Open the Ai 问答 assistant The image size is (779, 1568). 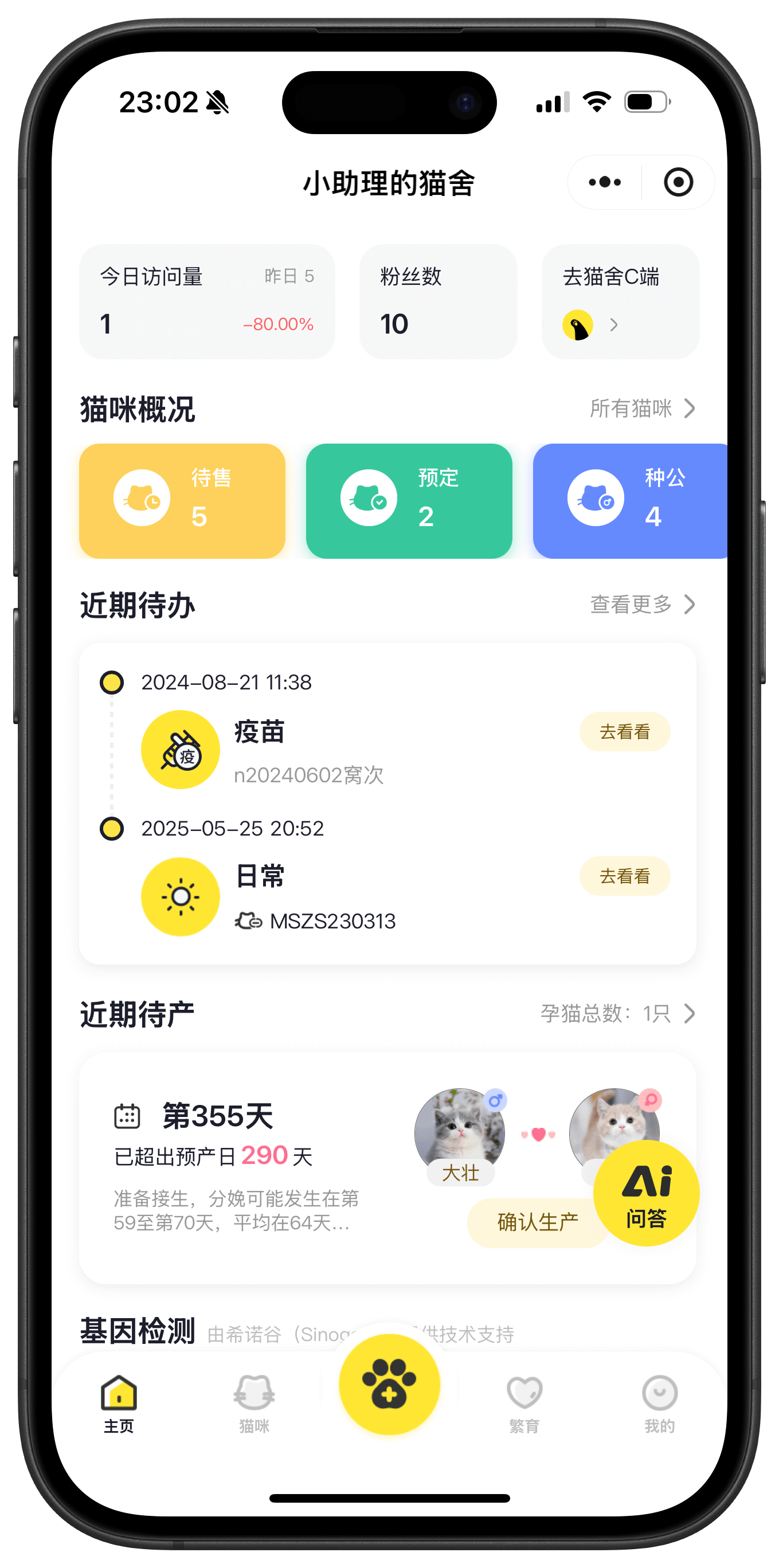pyautogui.click(x=645, y=1193)
